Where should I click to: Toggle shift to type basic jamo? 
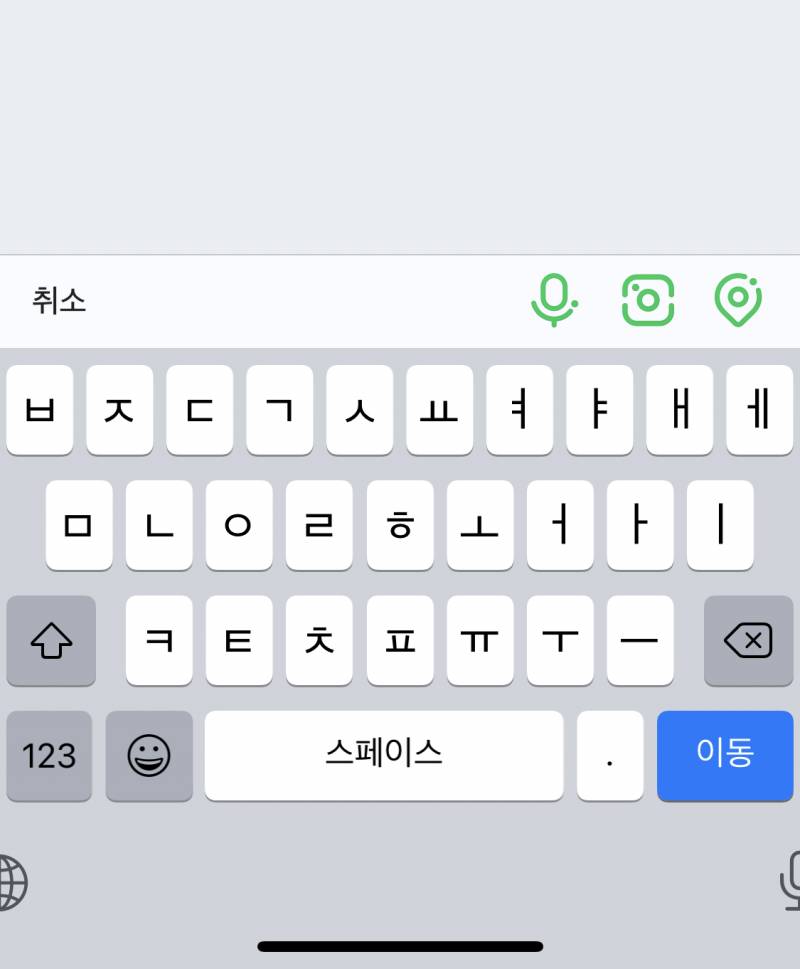(51, 641)
